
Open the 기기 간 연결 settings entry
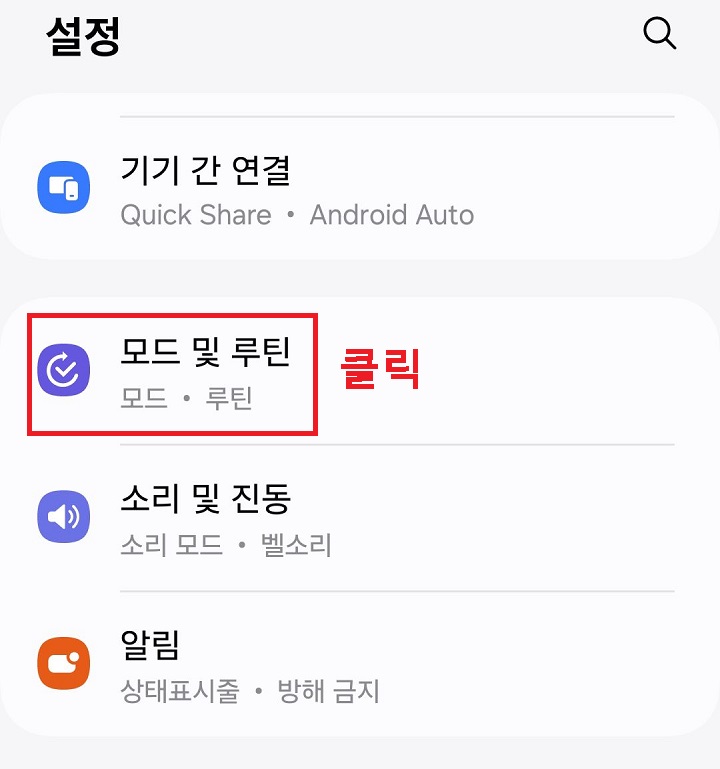point(300,190)
